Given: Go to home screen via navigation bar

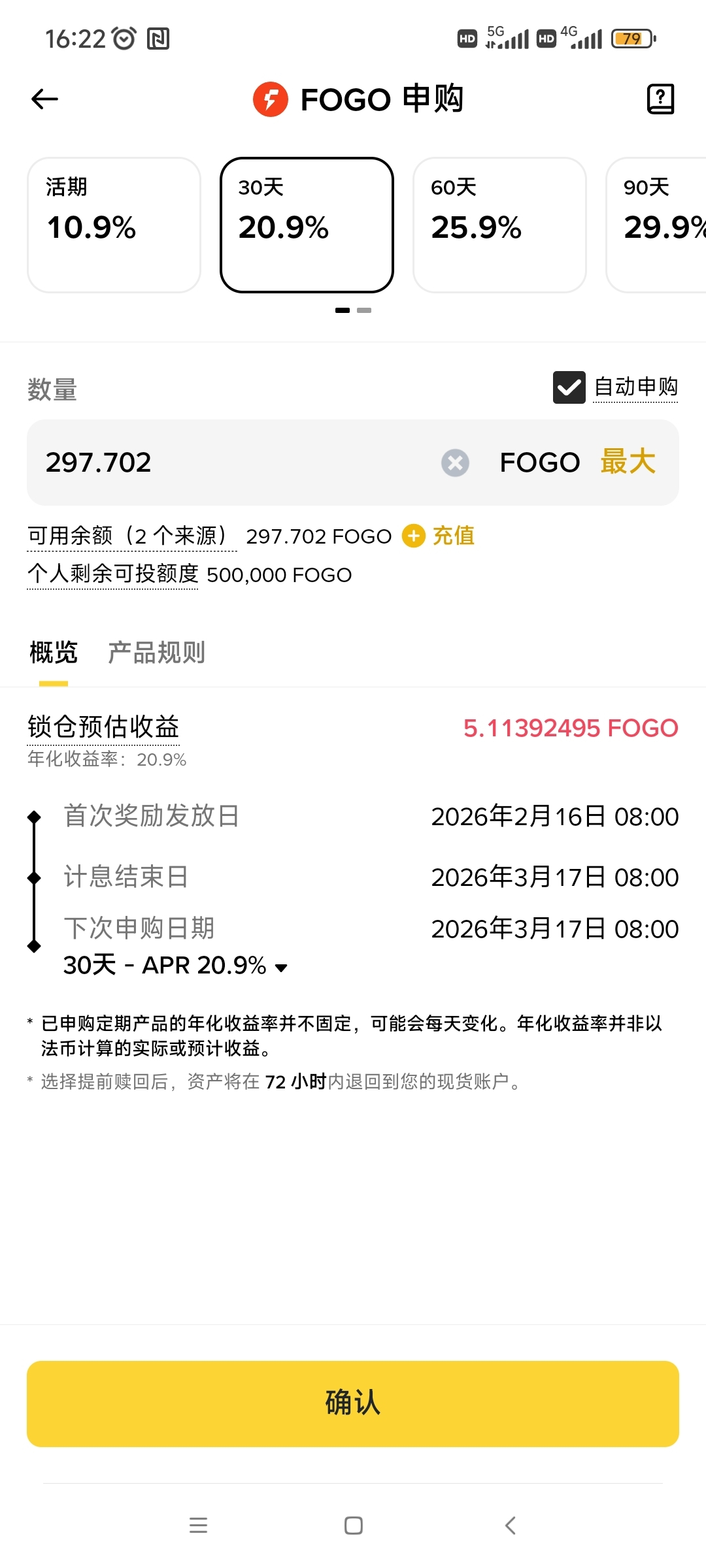Looking at the screenshot, I should pos(353,1526).
